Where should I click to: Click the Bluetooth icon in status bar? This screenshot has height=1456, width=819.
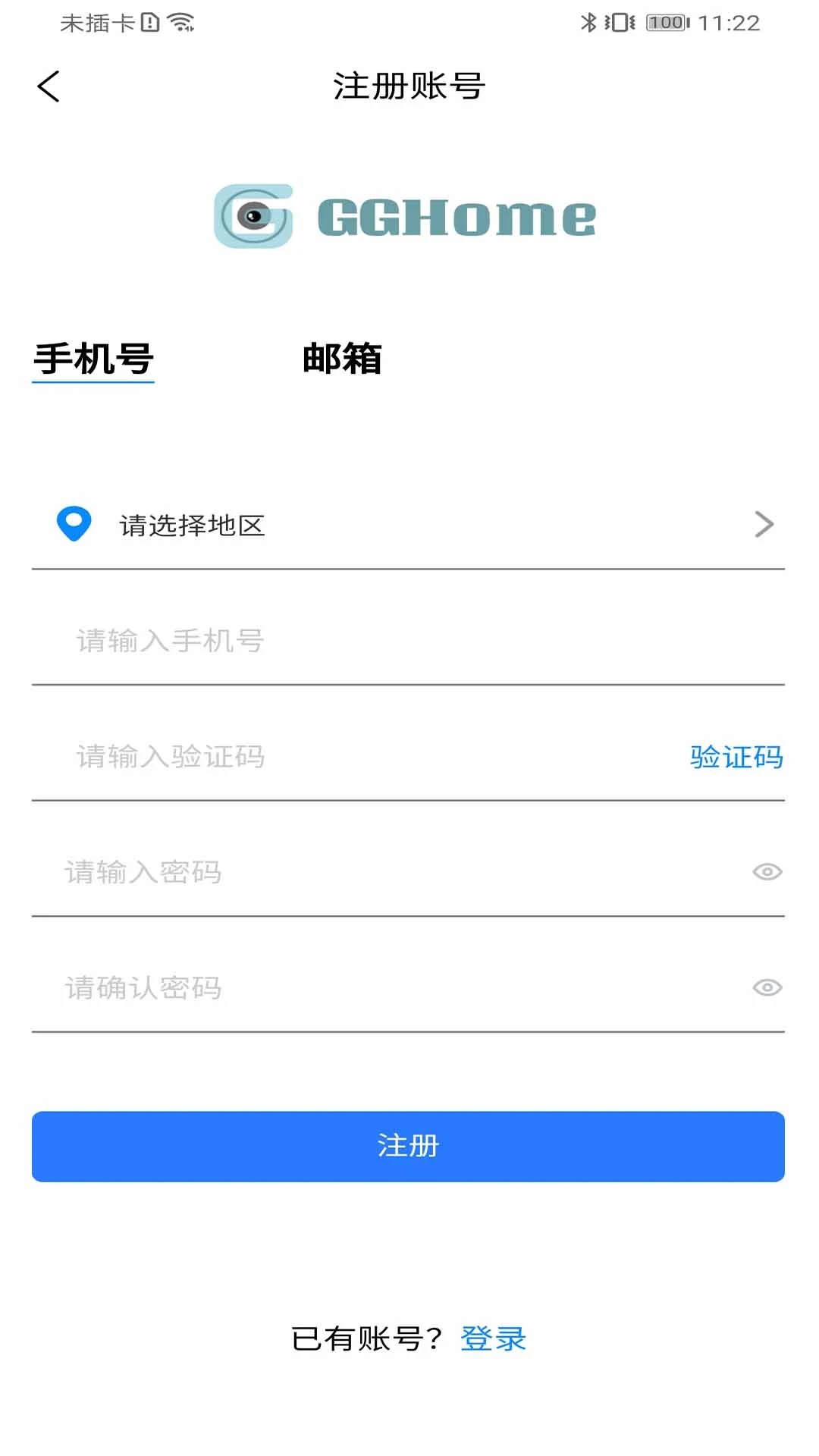[590, 23]
